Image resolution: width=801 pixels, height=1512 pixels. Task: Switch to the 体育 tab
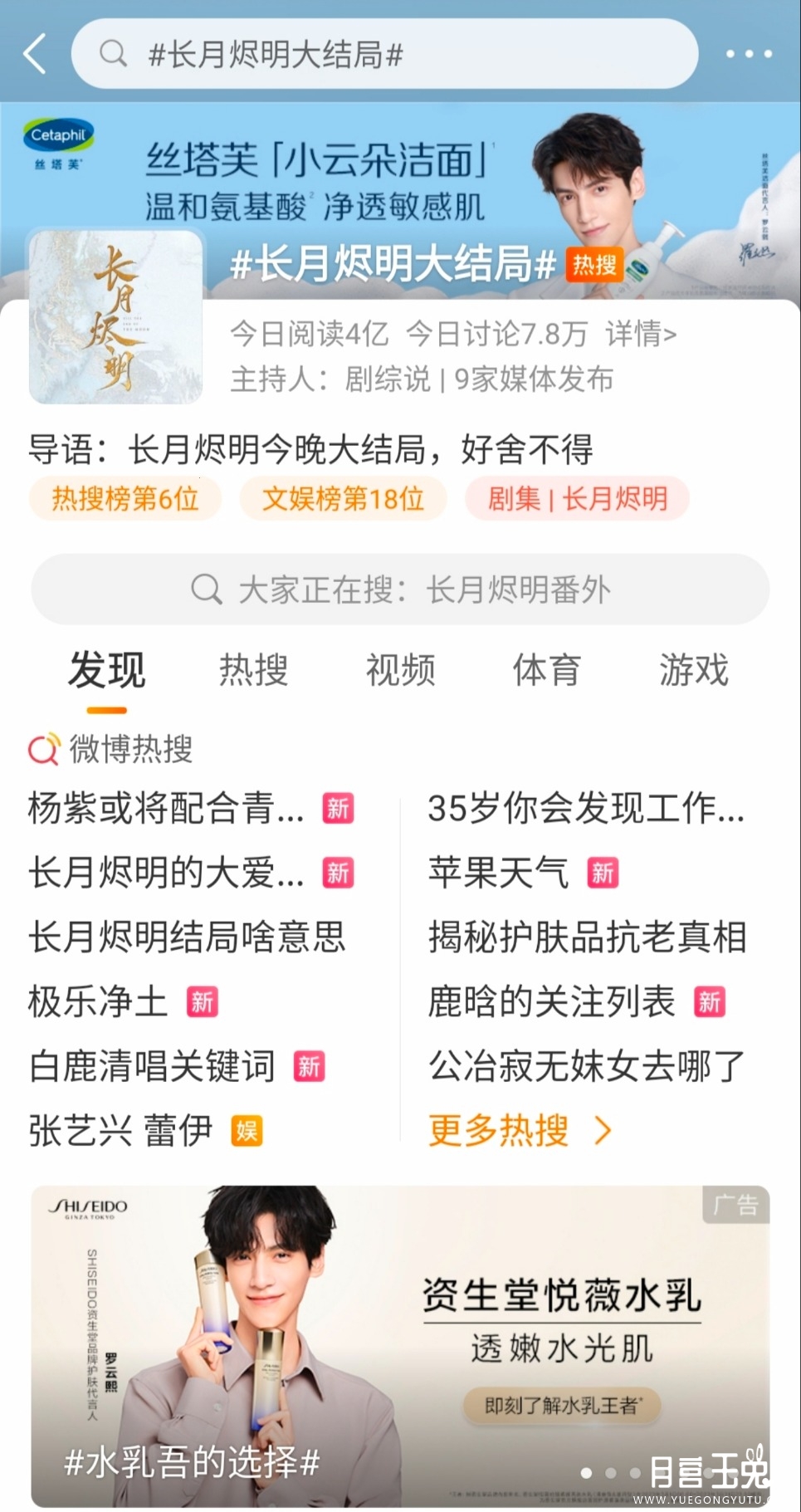[x=546, y=670]
